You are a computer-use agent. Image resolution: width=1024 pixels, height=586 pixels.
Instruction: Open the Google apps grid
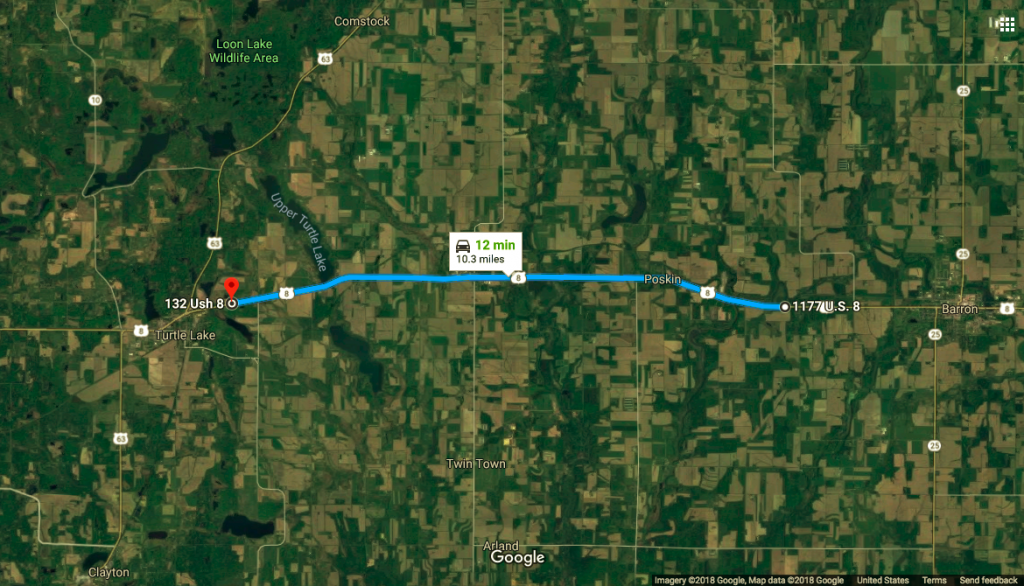pyautogui.click(x=1001, y=25)
